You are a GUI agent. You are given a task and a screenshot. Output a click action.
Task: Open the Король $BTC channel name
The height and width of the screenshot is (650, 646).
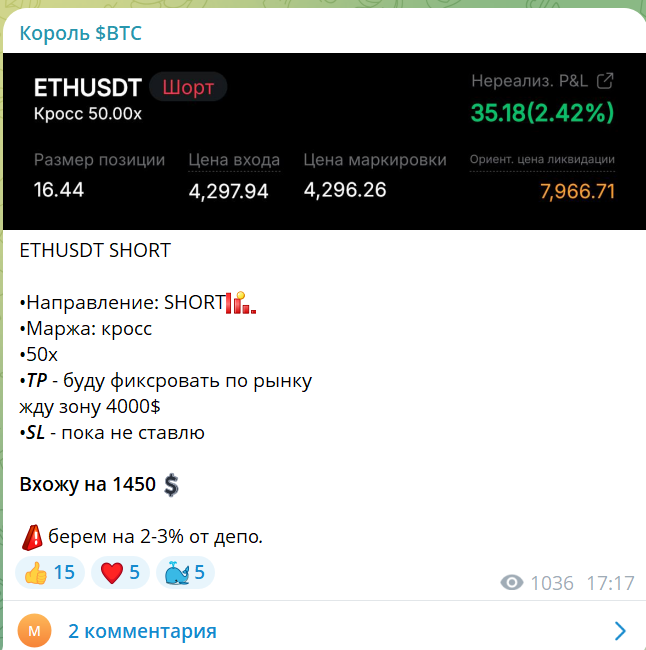tap(80, 33)
